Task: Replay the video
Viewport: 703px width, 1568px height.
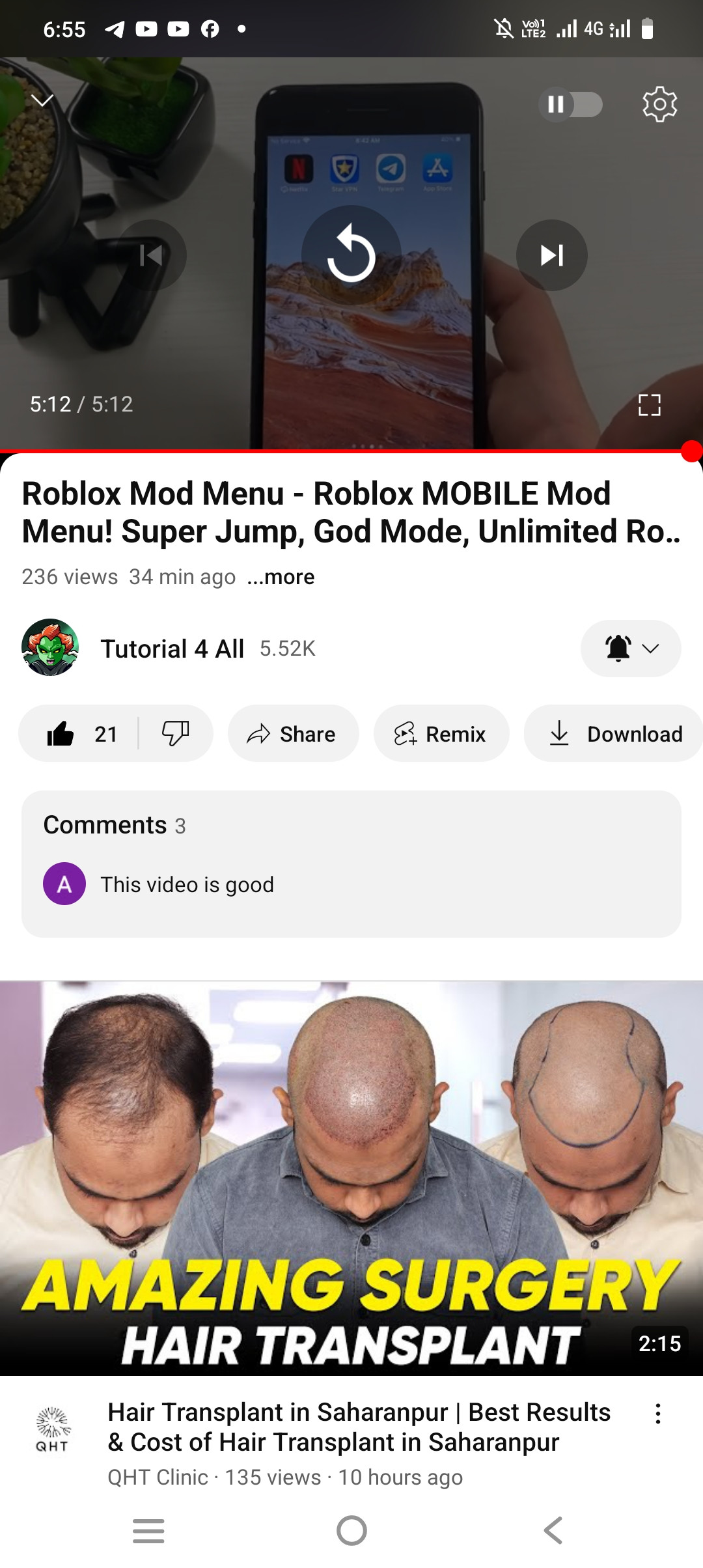Action: coord(351,255)
